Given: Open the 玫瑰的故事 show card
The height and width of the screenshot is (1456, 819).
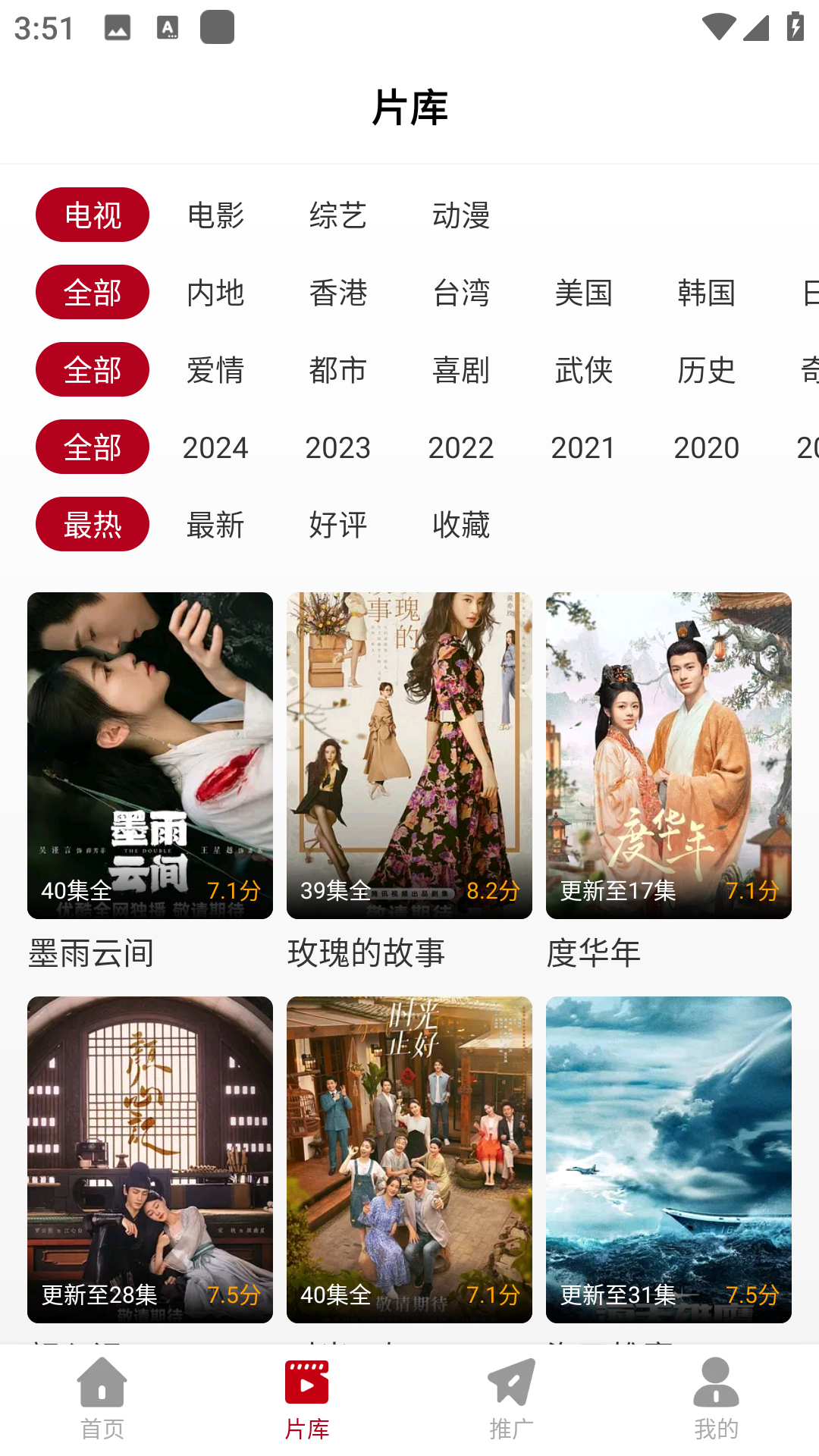Looking at the screenshot, I should click(409, 755).
